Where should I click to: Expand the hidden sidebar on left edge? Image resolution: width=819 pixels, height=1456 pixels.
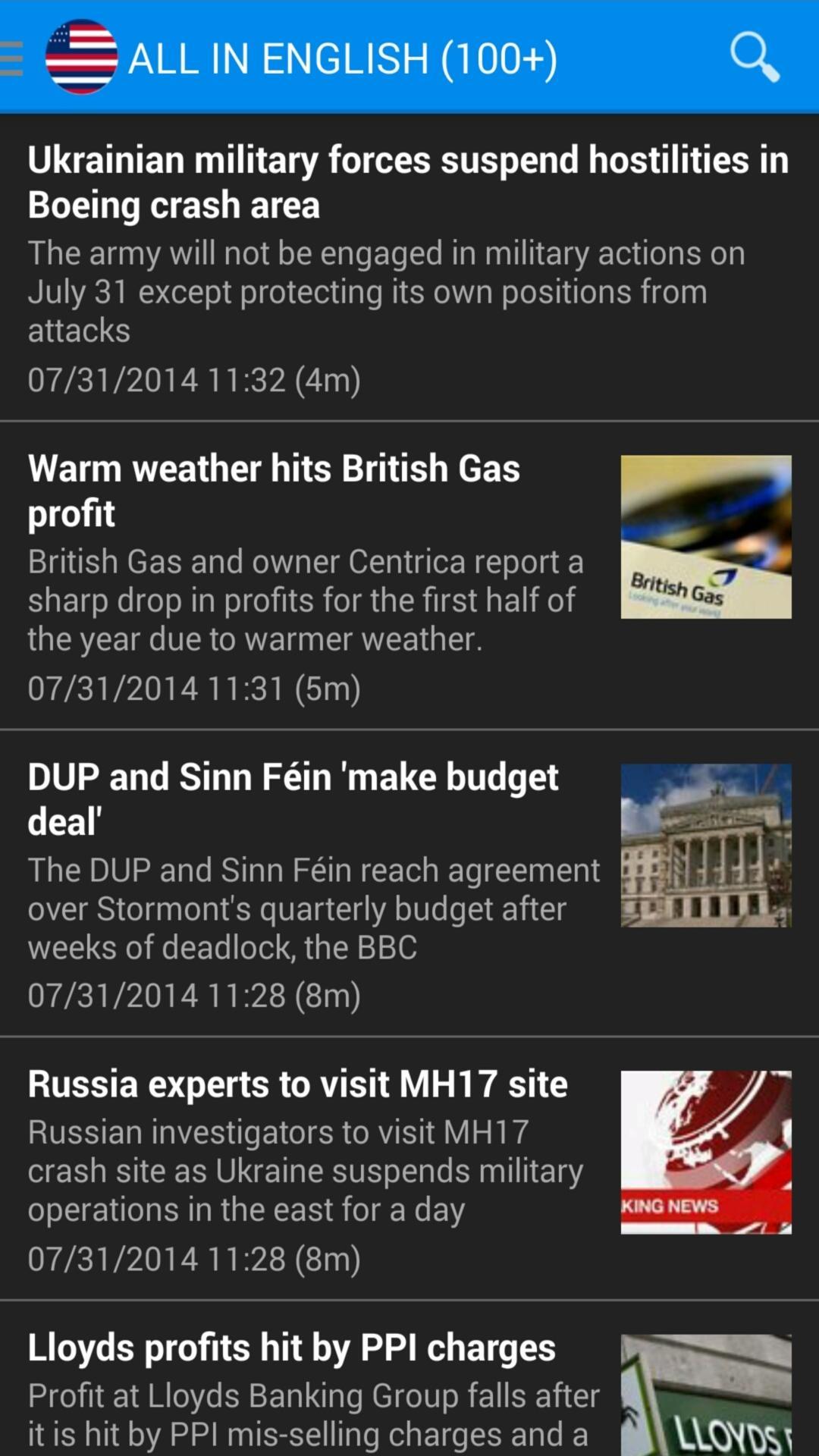pyautogui.click(x=9, y=57)
